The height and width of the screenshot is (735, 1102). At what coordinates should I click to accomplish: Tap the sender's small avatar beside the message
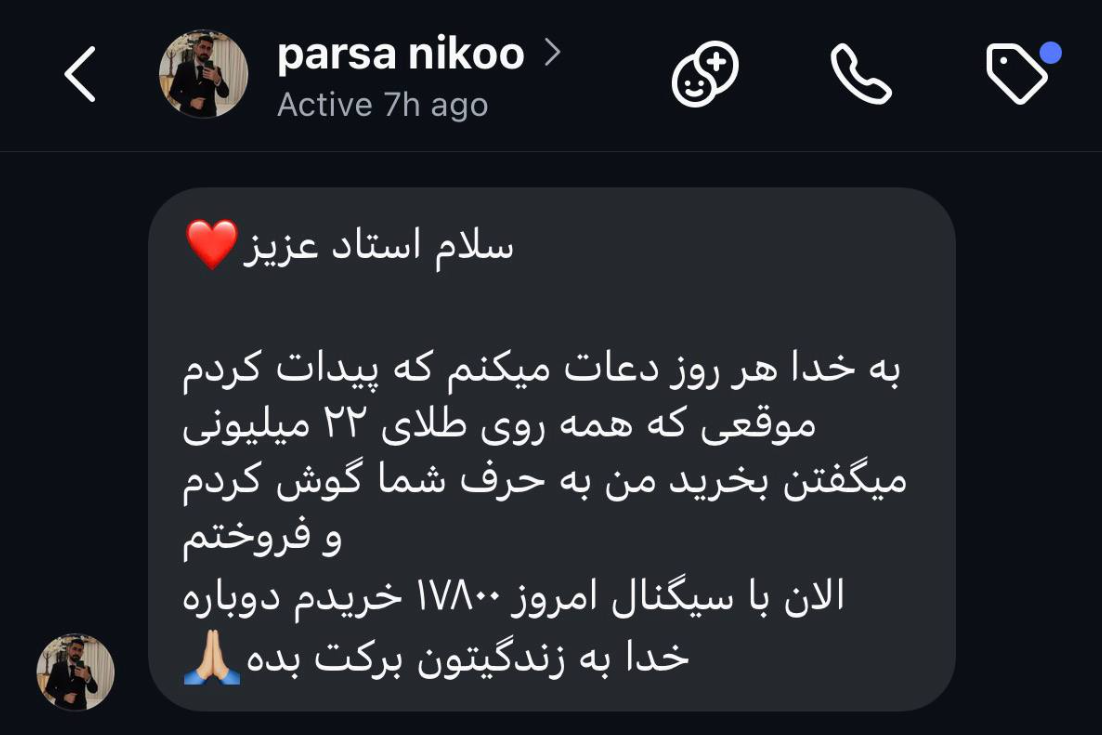[x=75, y=672]
